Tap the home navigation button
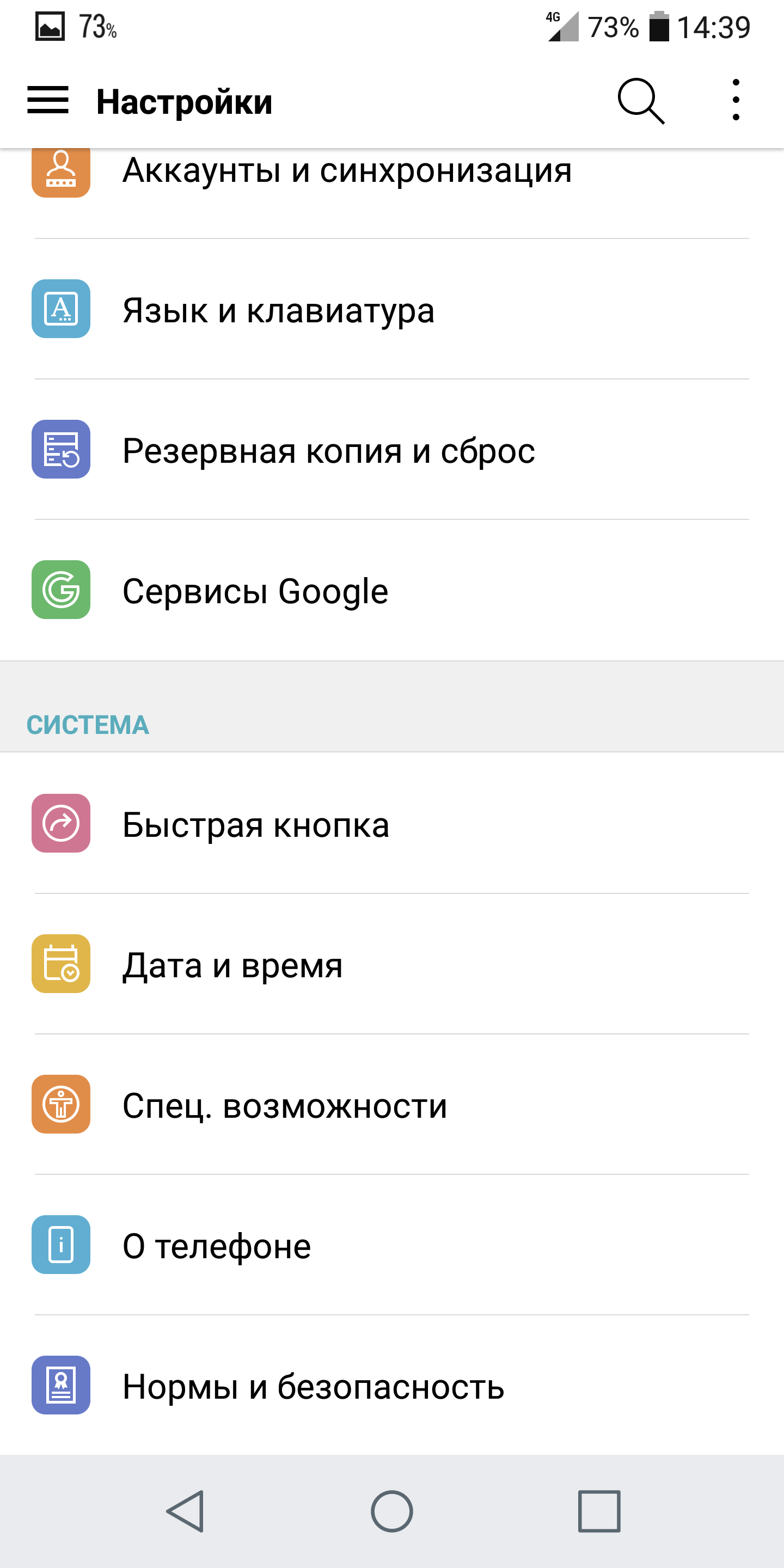 [392, 1511]
